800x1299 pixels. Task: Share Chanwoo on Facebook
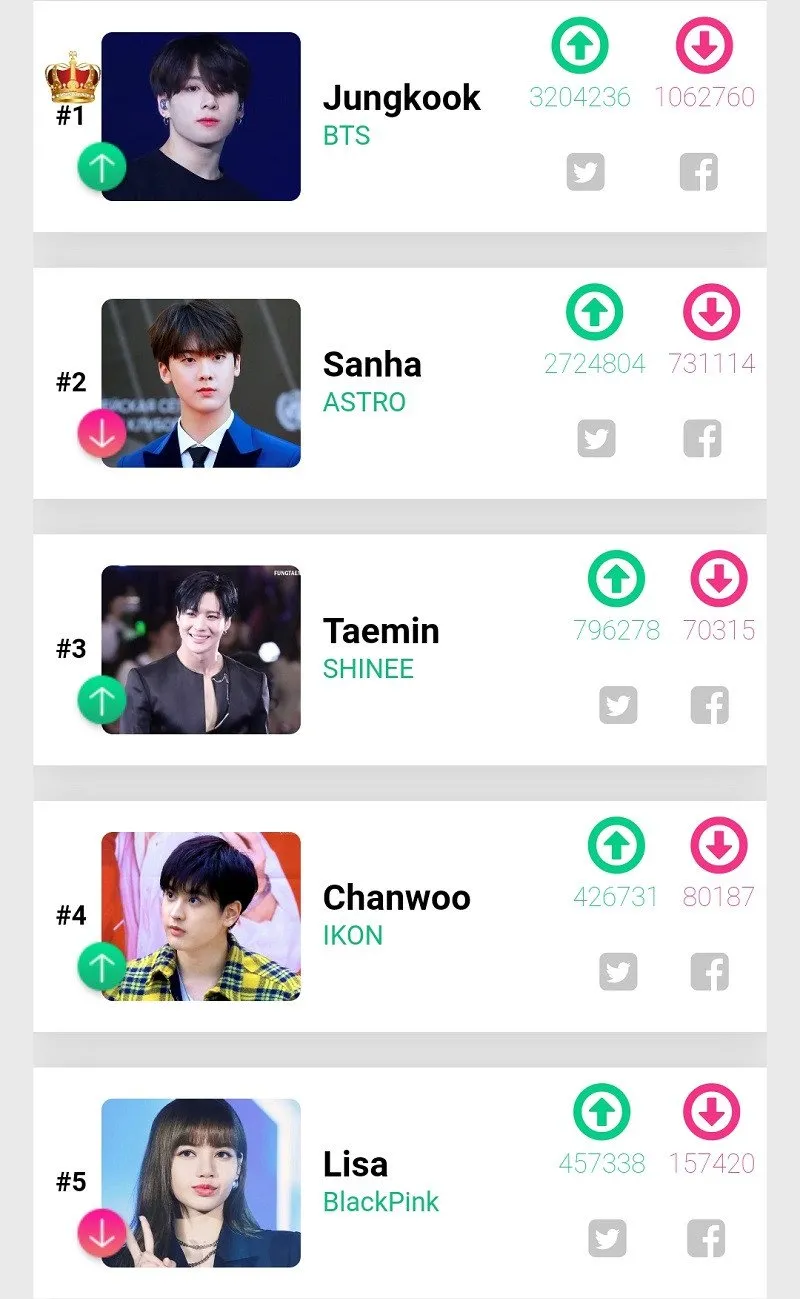709,971
